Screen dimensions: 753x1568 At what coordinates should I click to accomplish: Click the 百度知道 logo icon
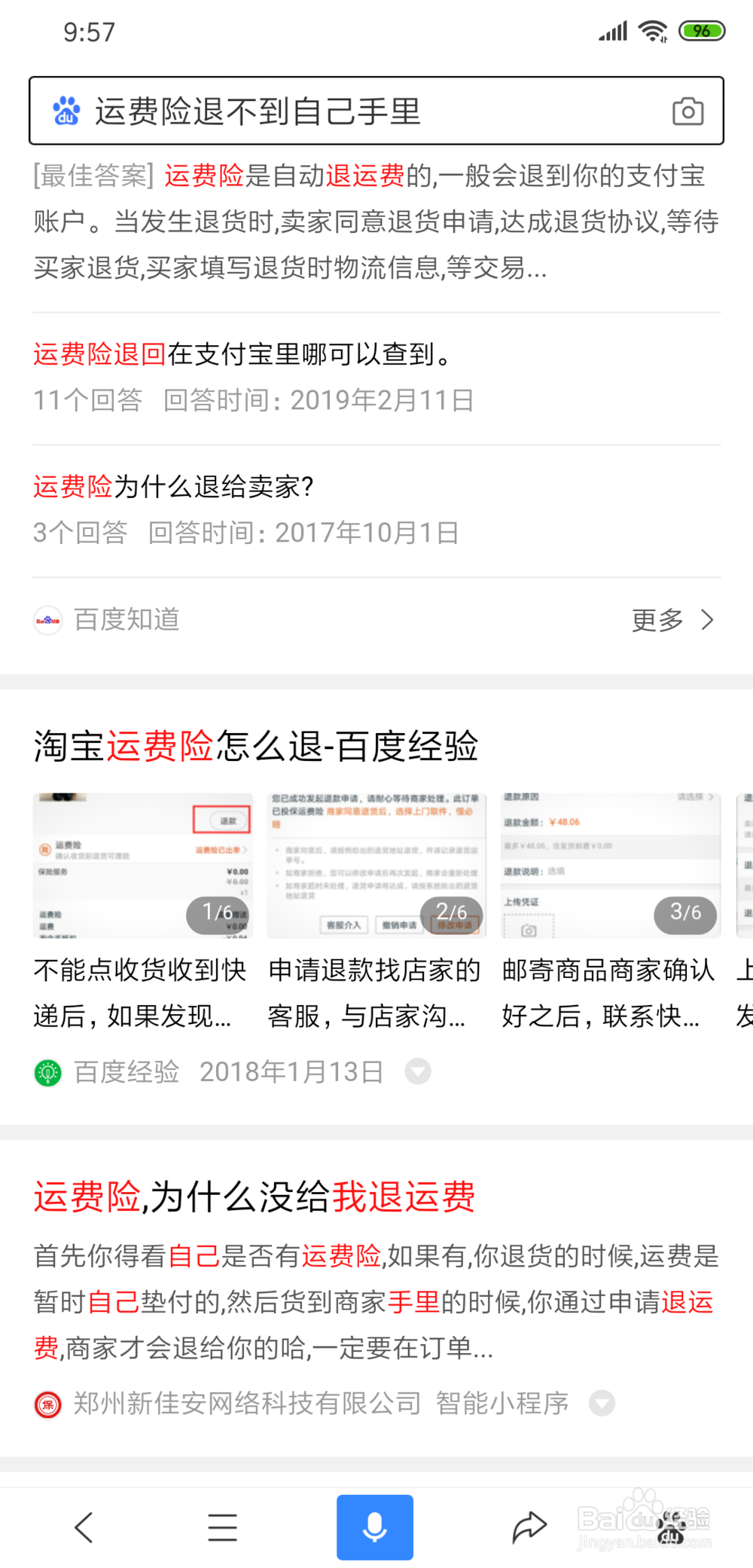47,619
